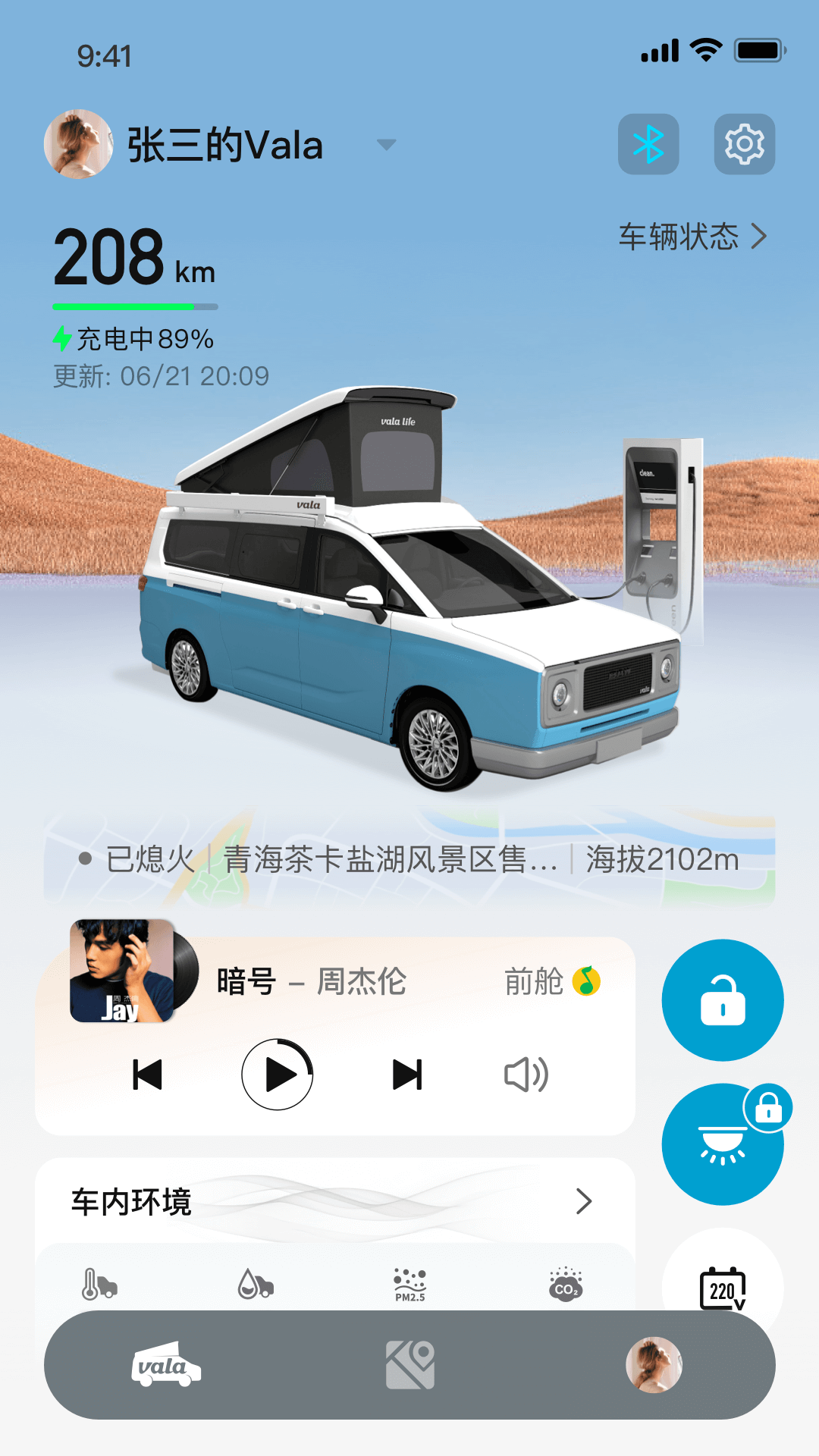The height and width of the screenshot is (1456, 819).
Task: Open 车辆状态 with its chevron
Action: (x=692, y=237)
